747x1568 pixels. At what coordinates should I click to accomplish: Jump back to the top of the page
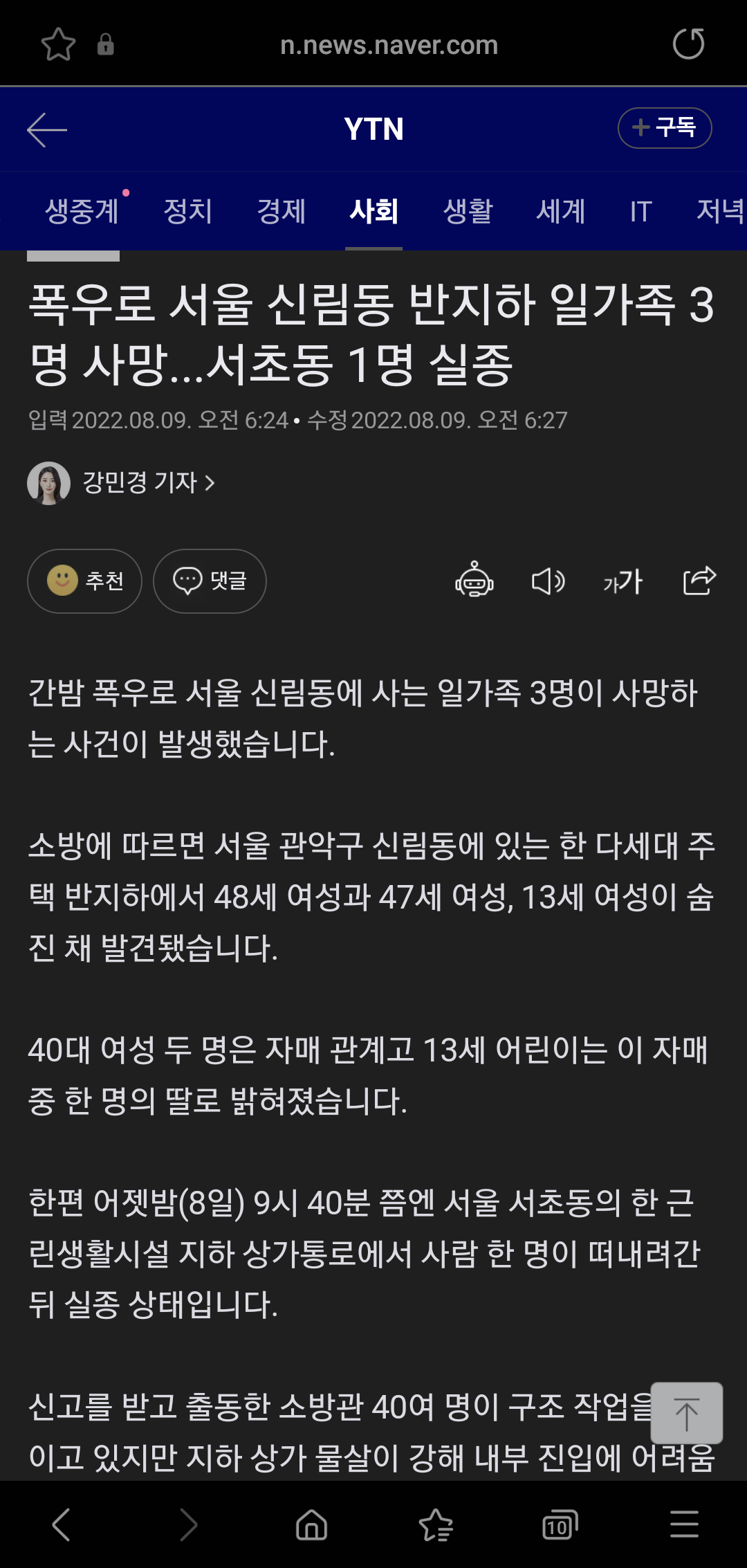click(686, 1413)
